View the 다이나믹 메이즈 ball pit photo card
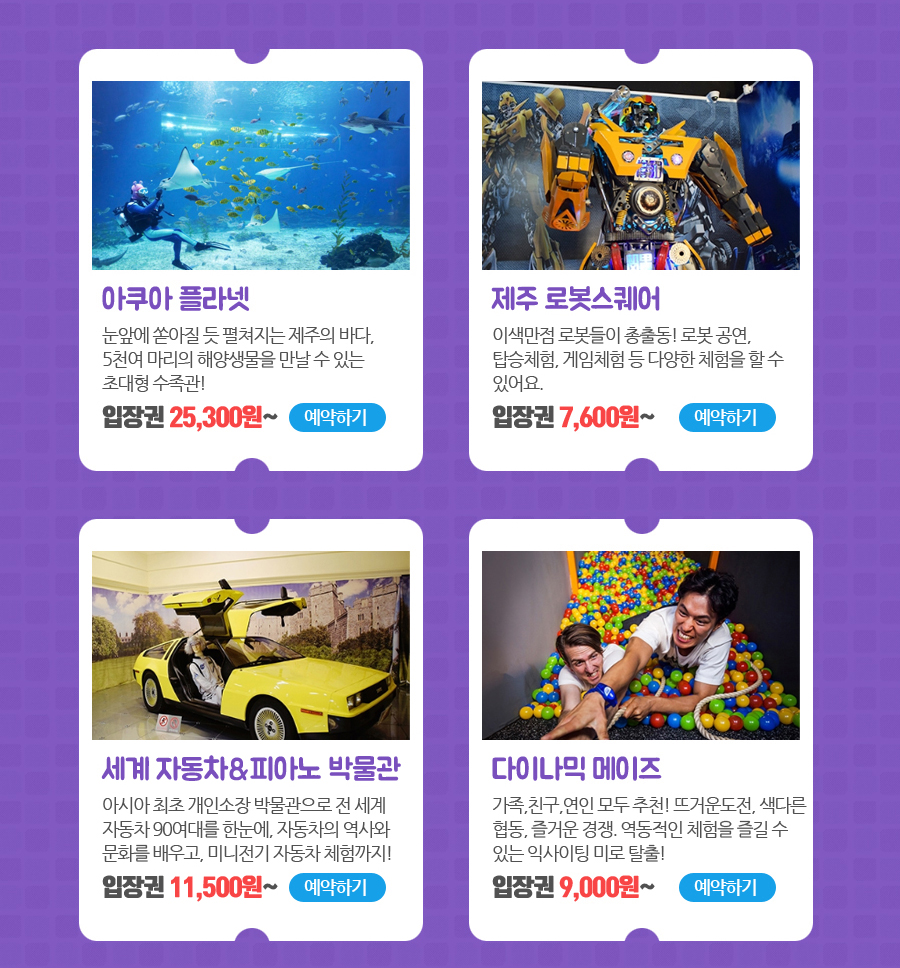The width and height of the screenshot is (900, 968). tap(640, 645)
